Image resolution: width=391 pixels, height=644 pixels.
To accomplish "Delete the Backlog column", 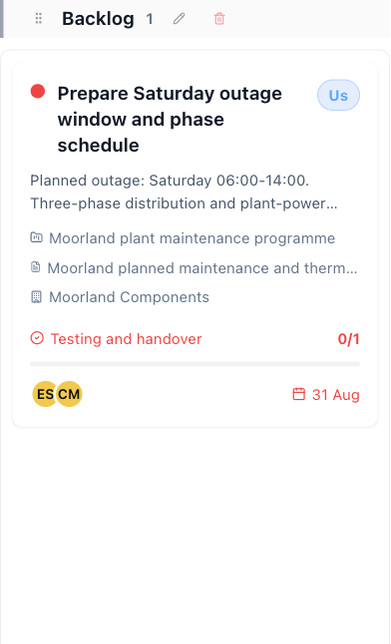I will click(x=219, y=18).
